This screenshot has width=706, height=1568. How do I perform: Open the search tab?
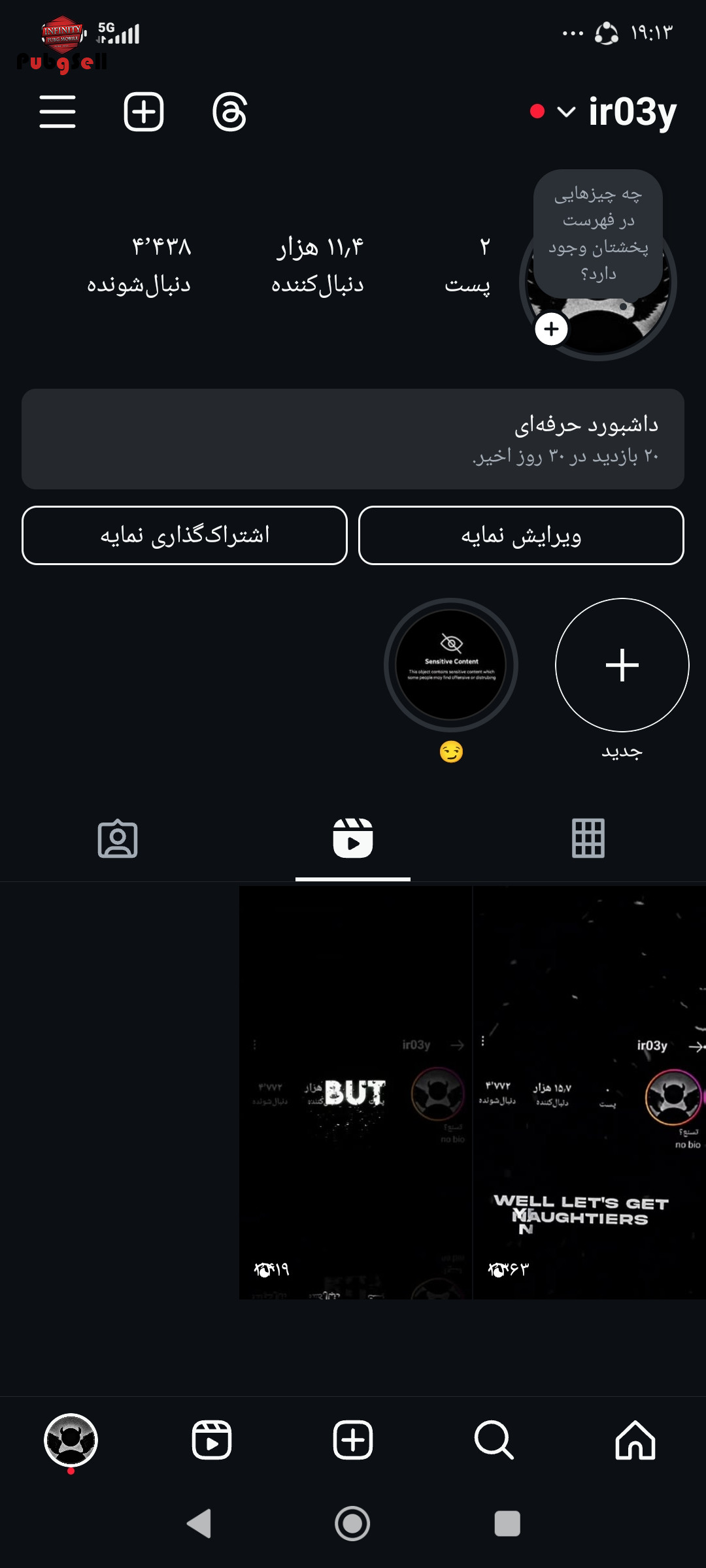tap(494, 1441)
